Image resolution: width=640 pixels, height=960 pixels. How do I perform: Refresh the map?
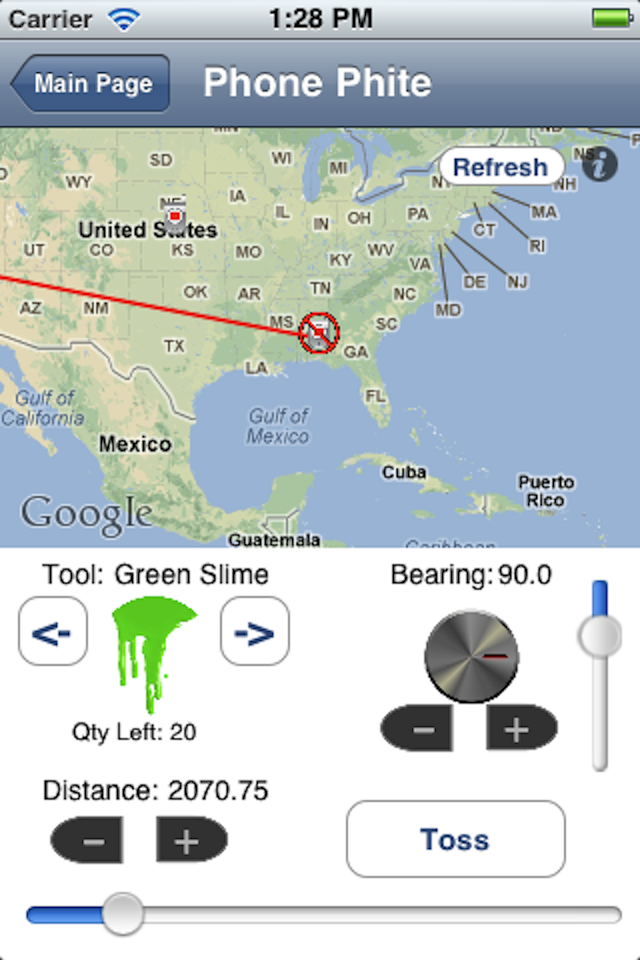(x=500, y=167)
